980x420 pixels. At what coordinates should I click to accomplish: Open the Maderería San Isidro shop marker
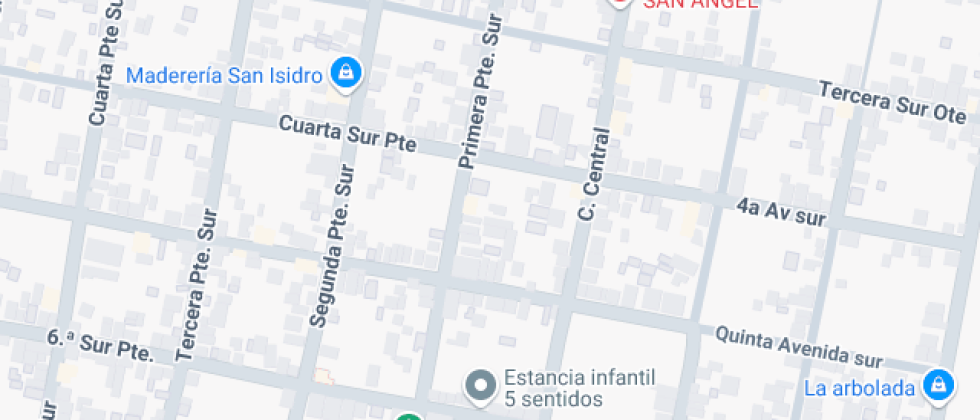pyautogui.click(x=345, y=72)
